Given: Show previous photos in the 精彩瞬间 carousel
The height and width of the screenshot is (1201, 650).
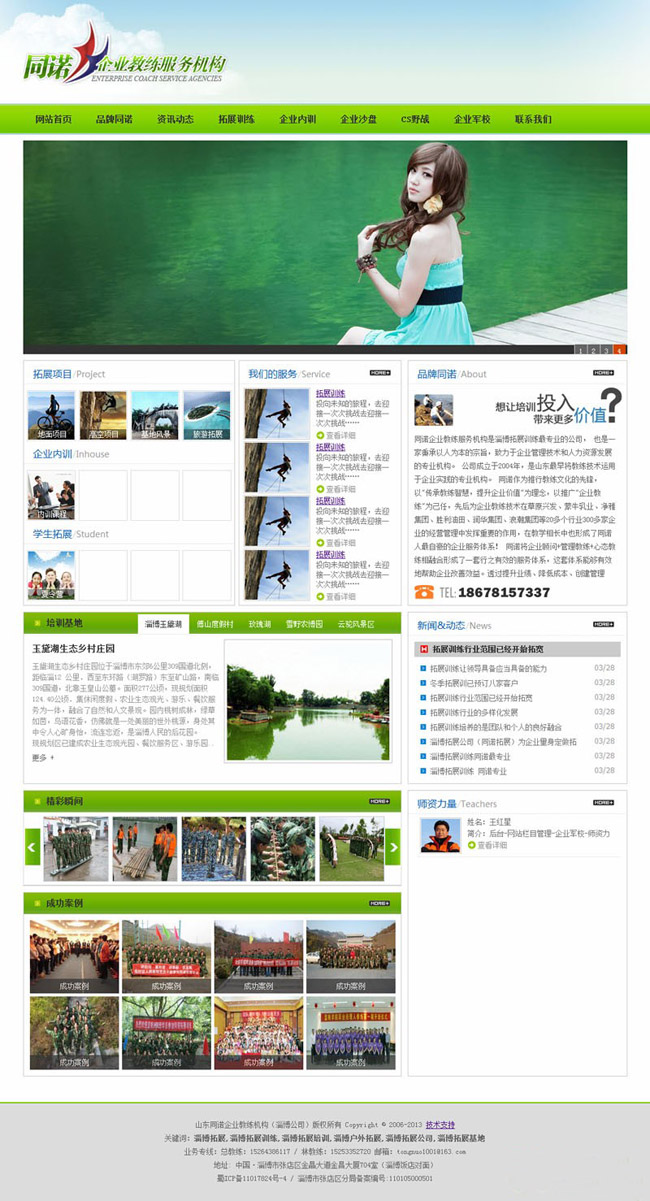Looking at the screenshot, I should (x=32, y=847).
